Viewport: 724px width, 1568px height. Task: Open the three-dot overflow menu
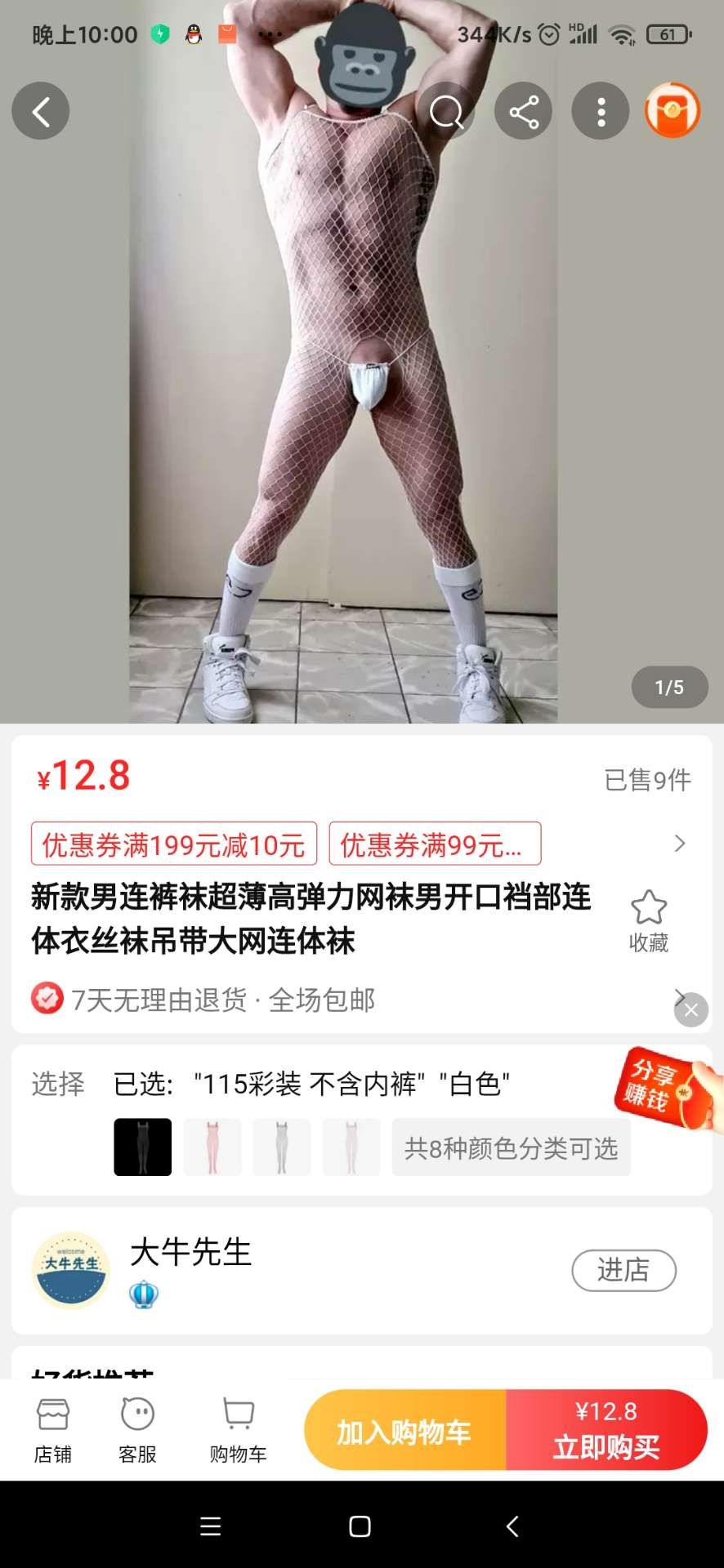[x=601, y=111]
